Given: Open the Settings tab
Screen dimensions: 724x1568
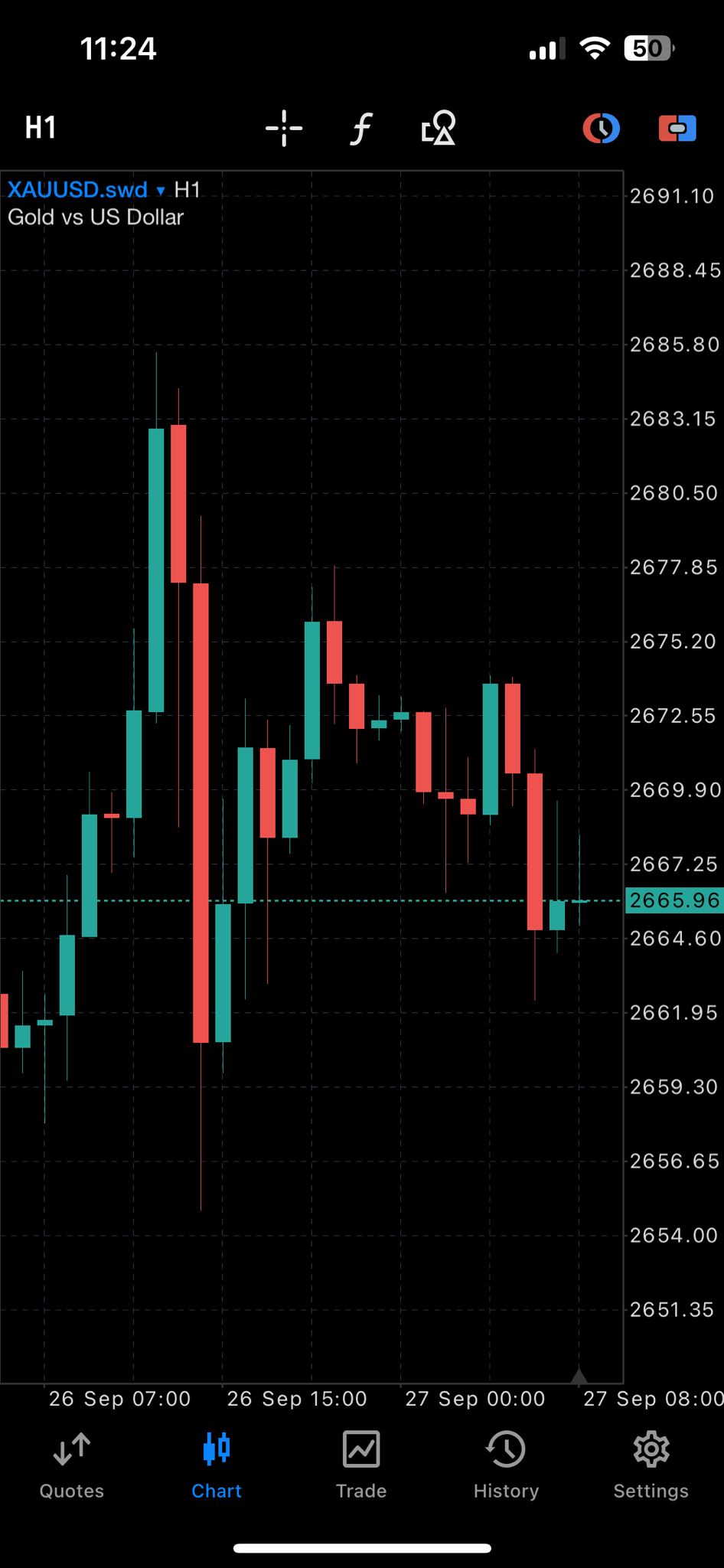Looking at the screenshot, I should (651, 1465).
